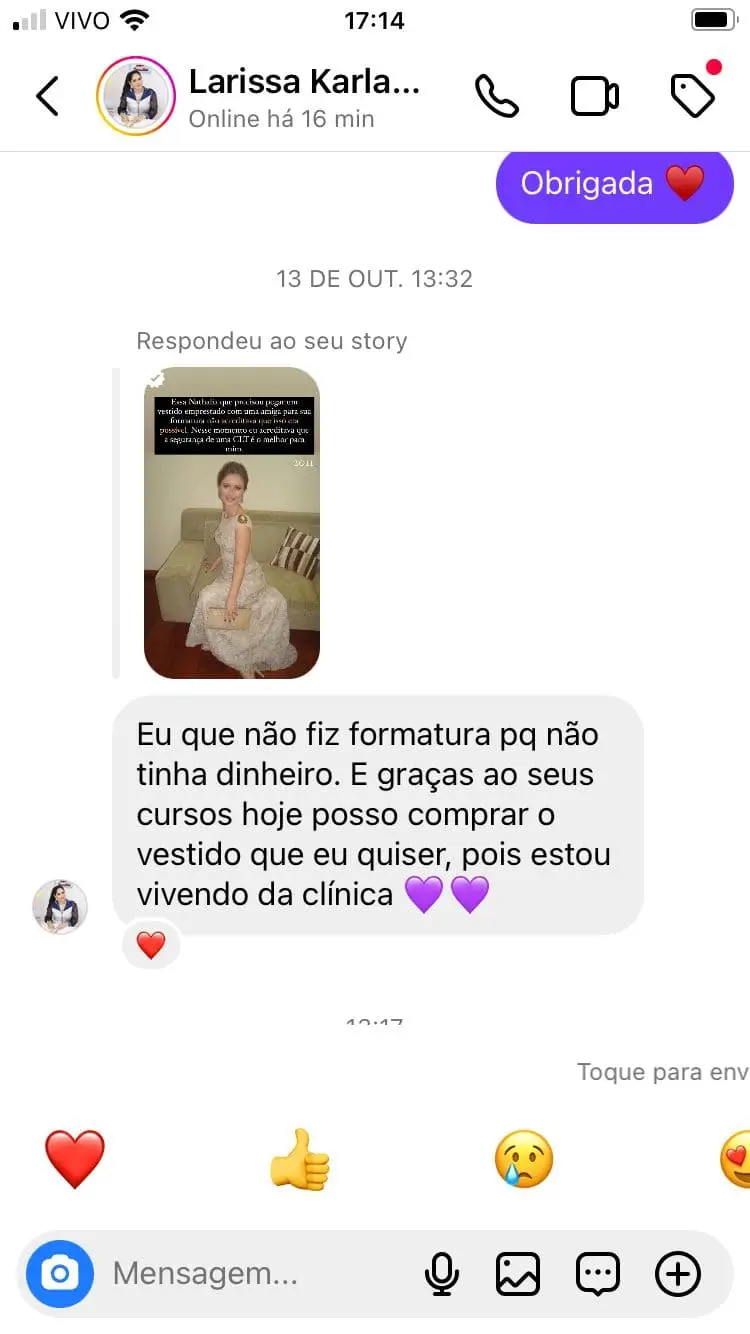This screenshot has width=750, height=1334.
Task: Open Larissa Karla's chat details
Action: pyautogui.click(x=304, y=96)
